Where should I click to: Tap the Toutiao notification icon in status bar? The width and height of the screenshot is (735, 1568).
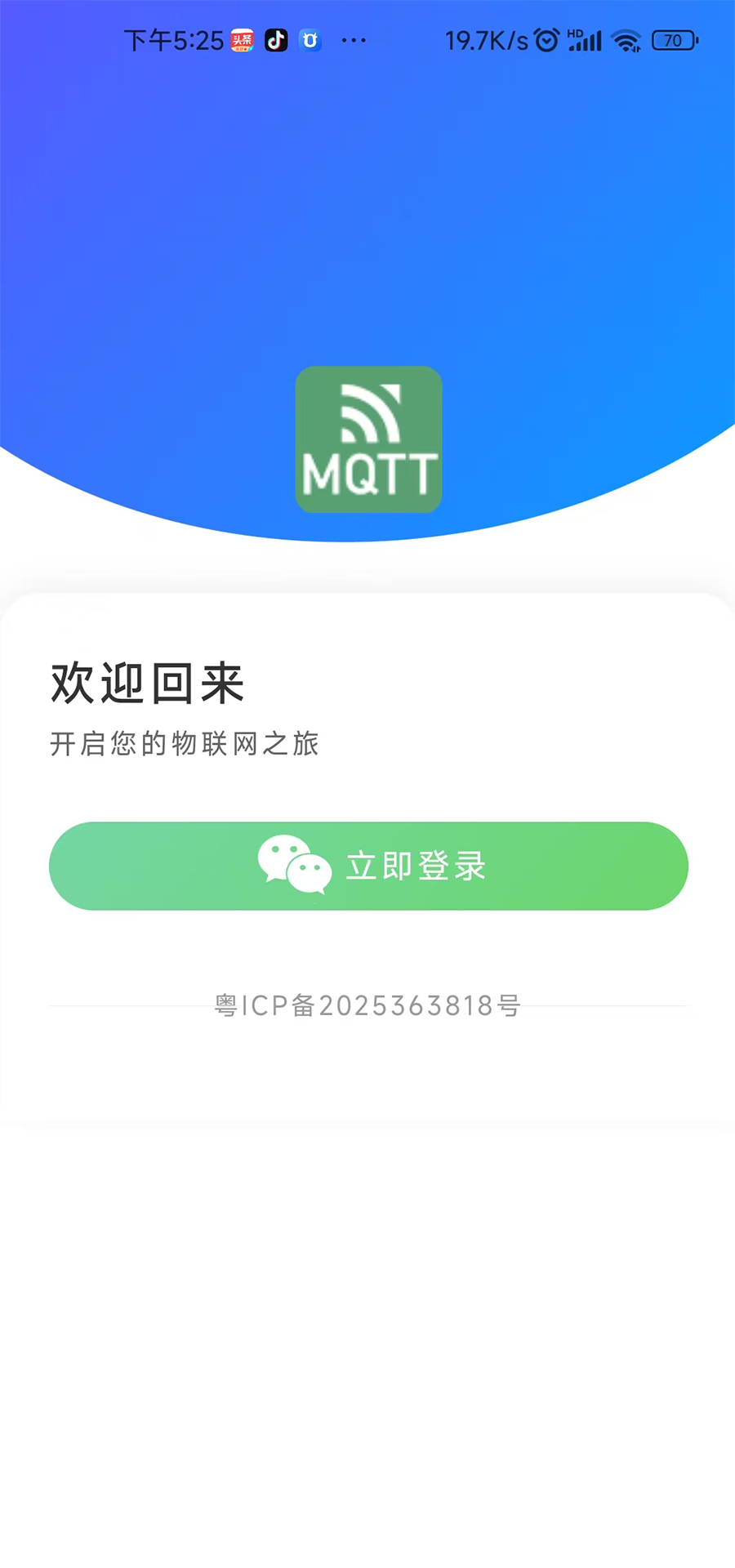(242, 39)
